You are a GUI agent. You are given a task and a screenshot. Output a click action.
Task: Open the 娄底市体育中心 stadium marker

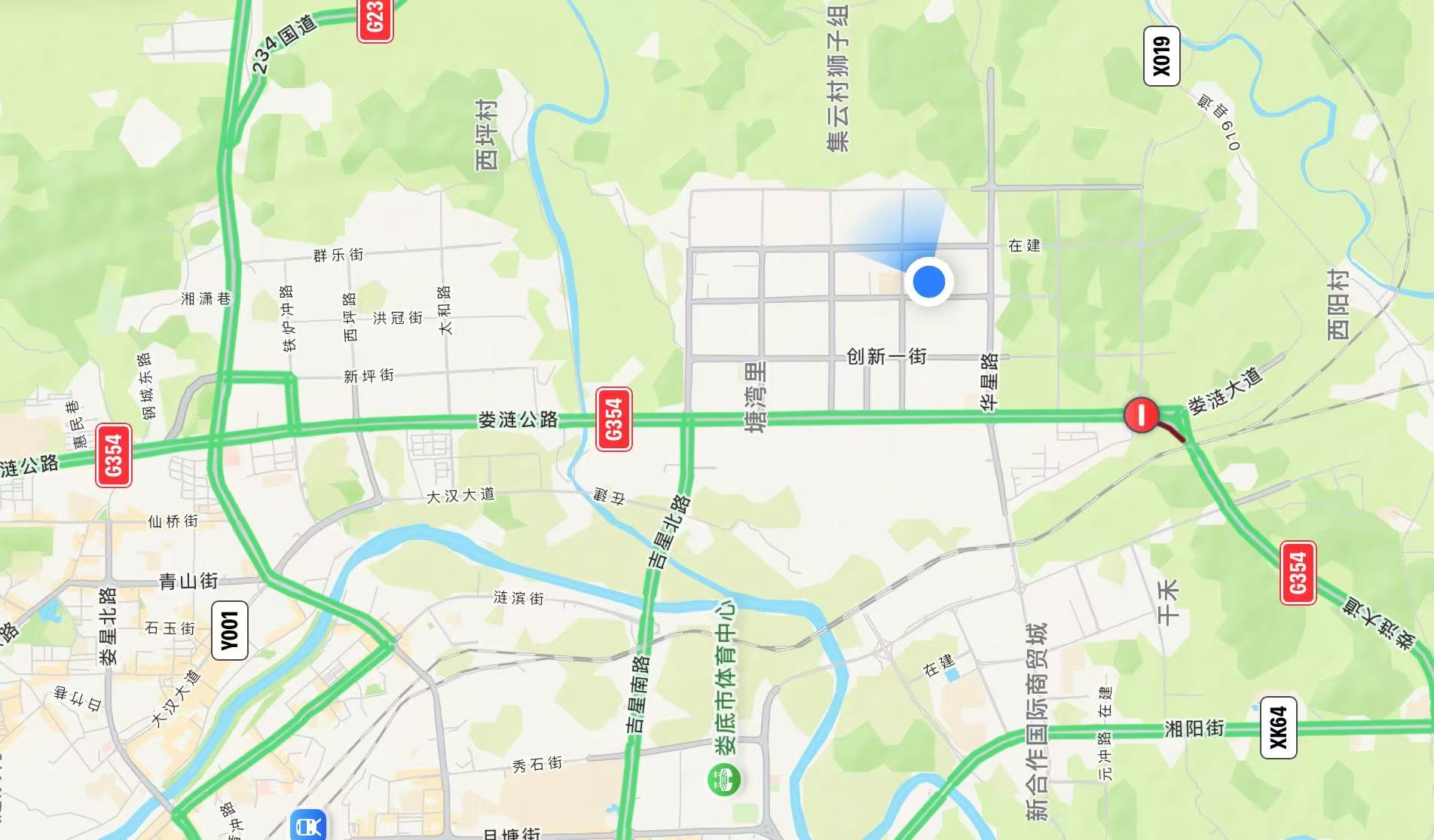click(x=724, y=779)
